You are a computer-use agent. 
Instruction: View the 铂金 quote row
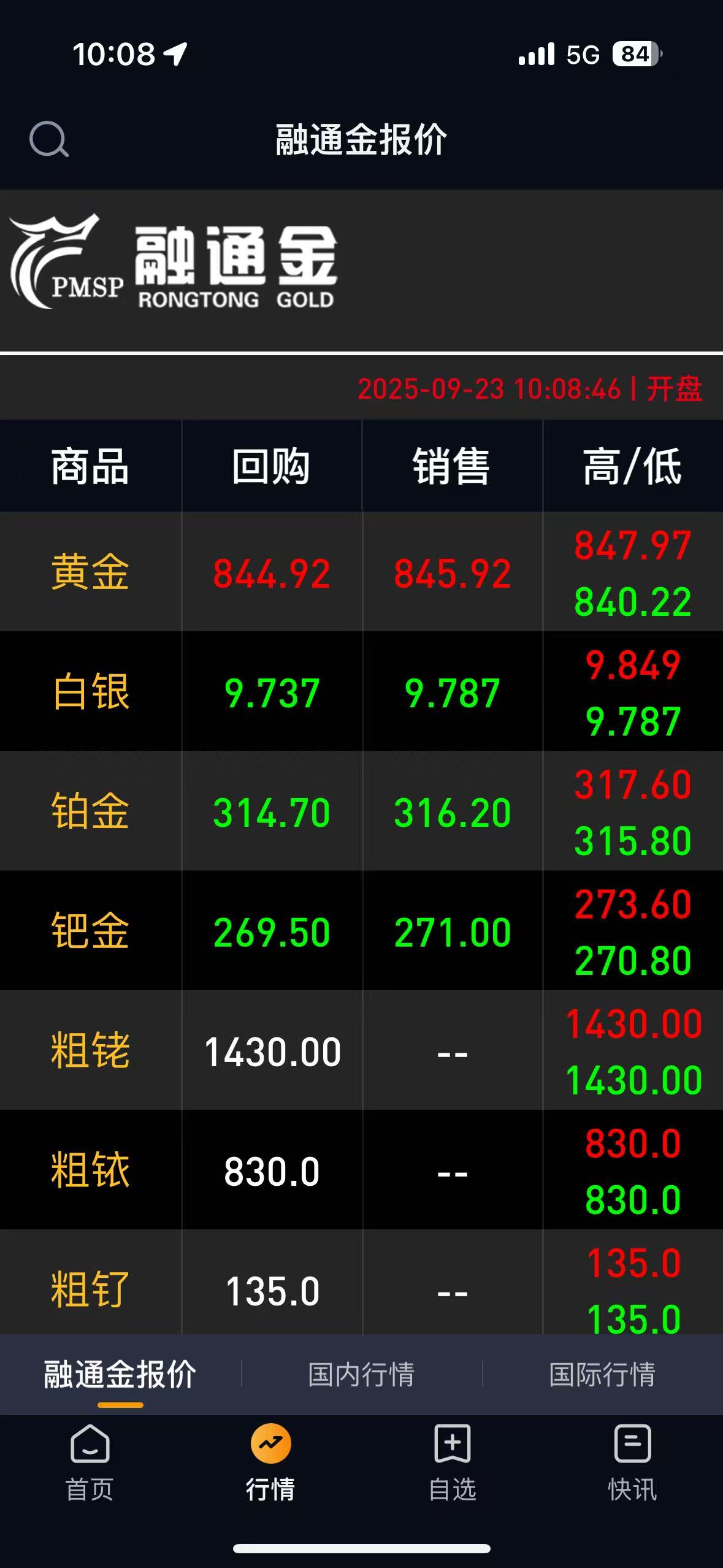pos(361,811)
